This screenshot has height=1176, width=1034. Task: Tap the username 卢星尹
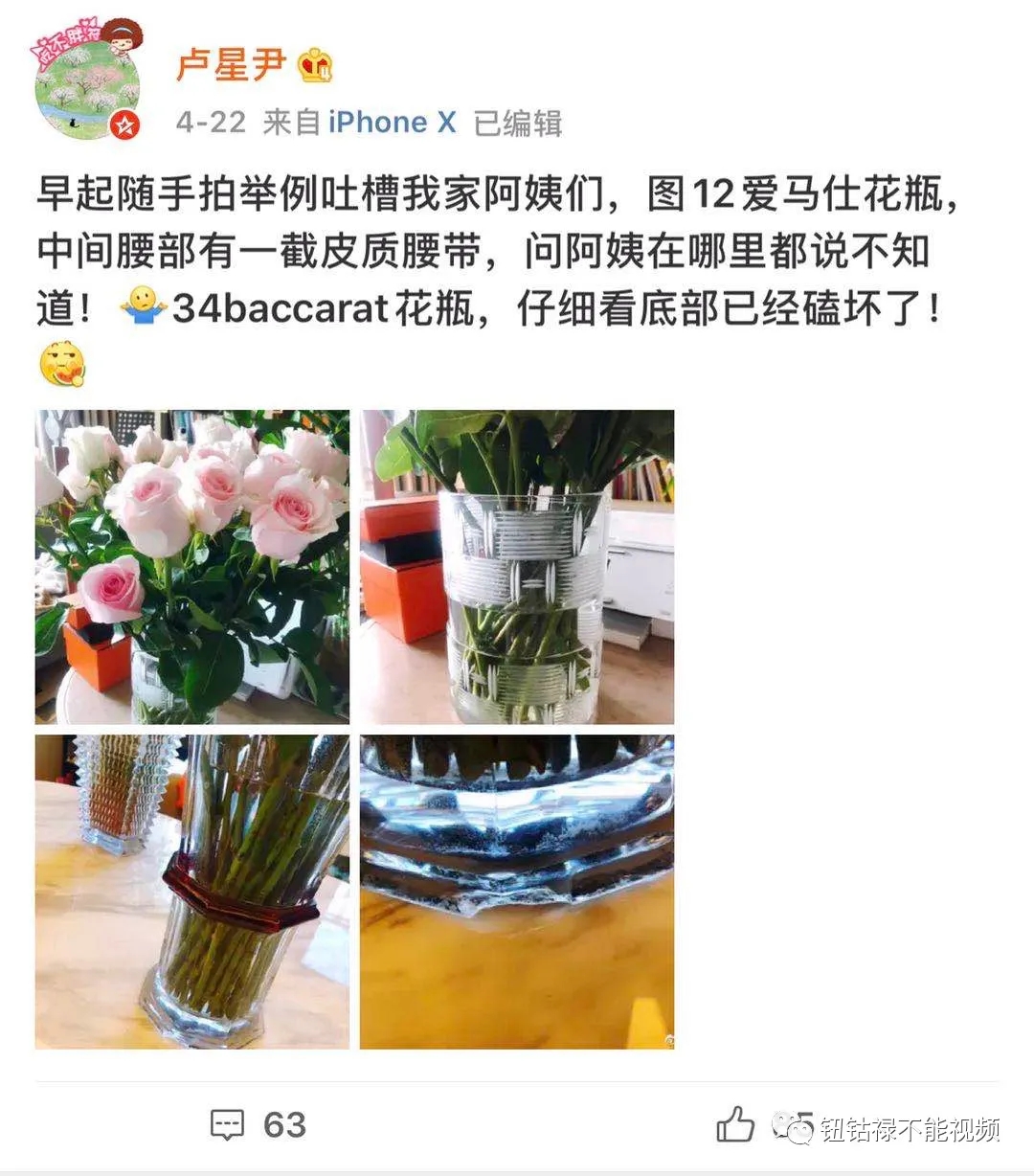[232, 65]
